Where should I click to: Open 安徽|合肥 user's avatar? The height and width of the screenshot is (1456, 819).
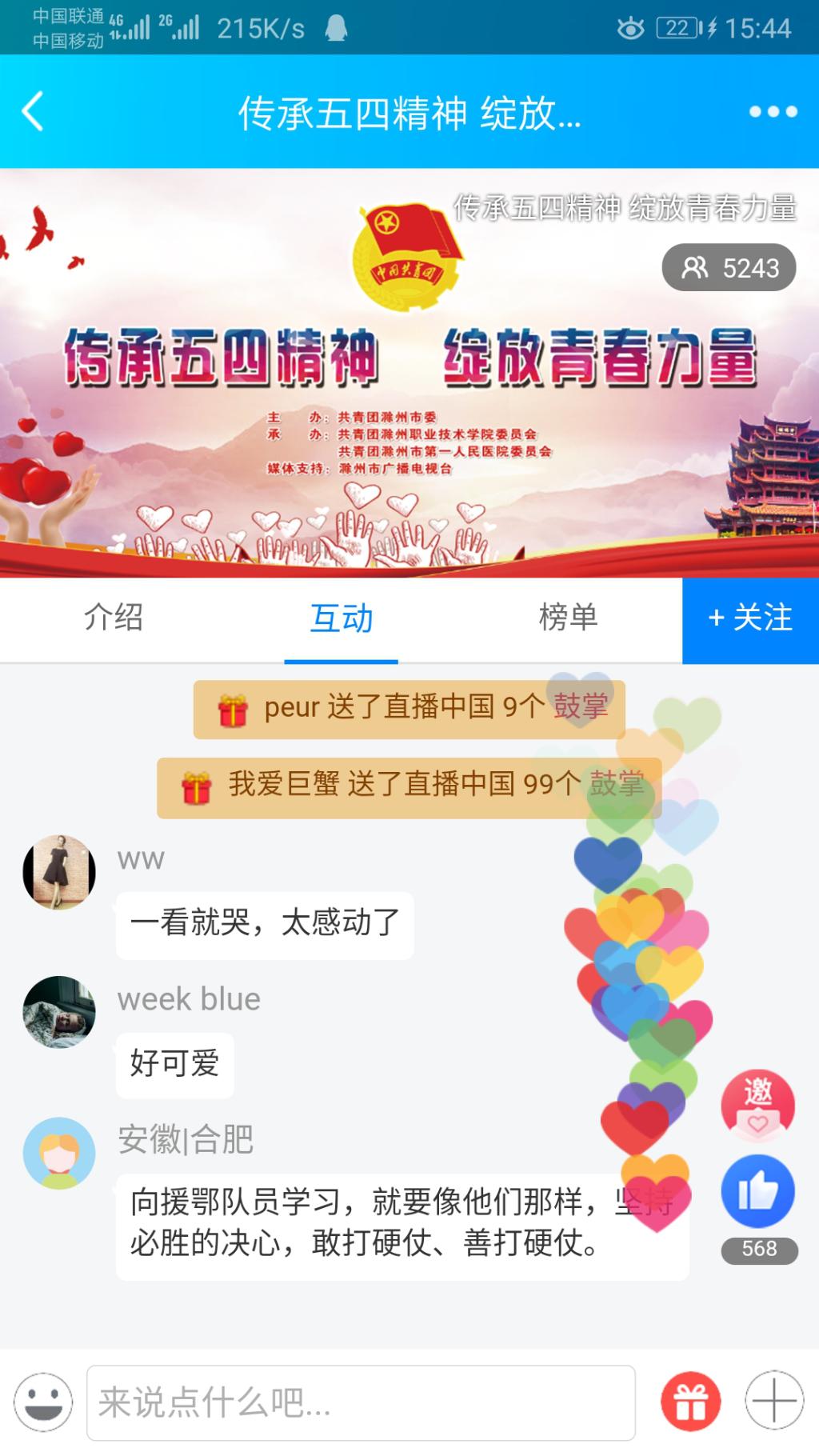59,1153
